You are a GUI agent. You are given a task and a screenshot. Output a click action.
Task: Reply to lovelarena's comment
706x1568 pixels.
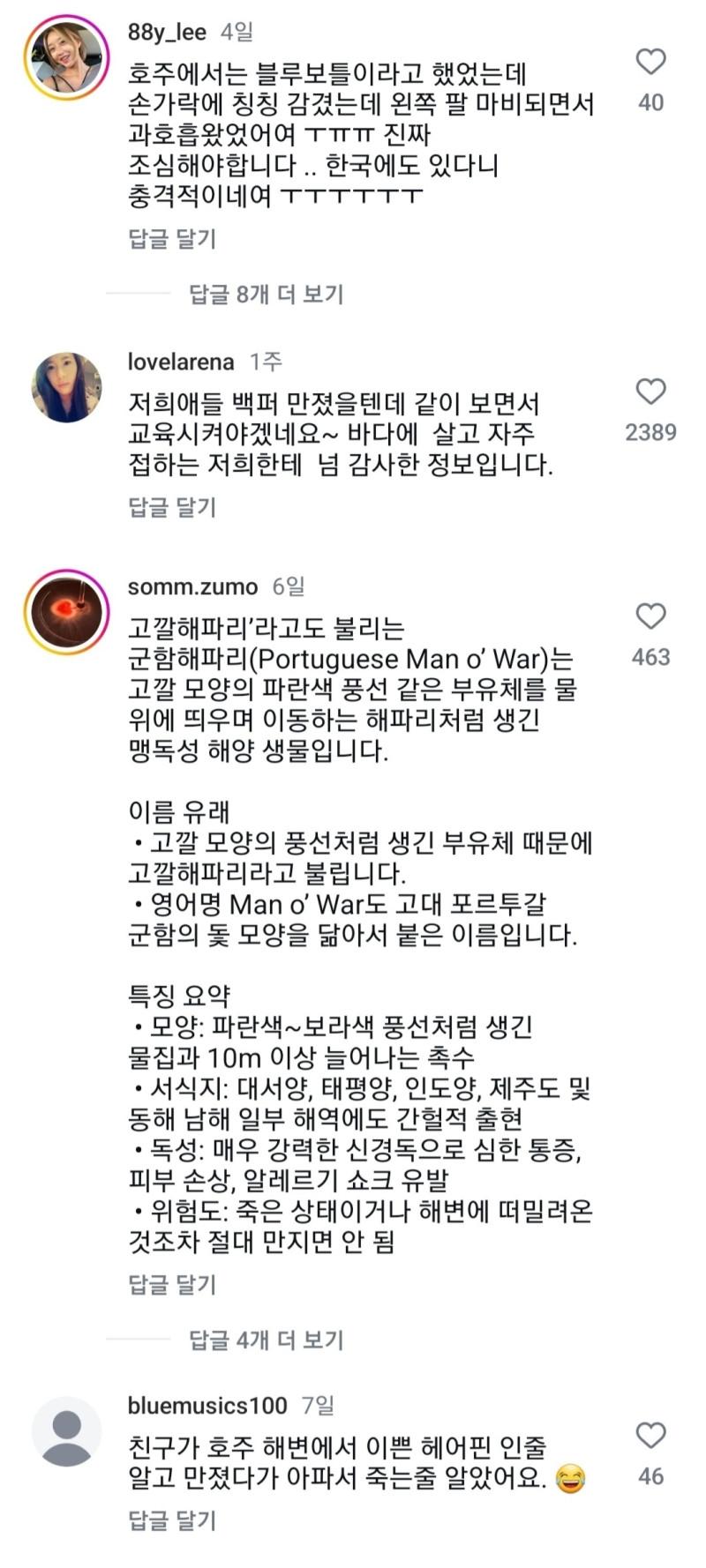click(172, 506)
